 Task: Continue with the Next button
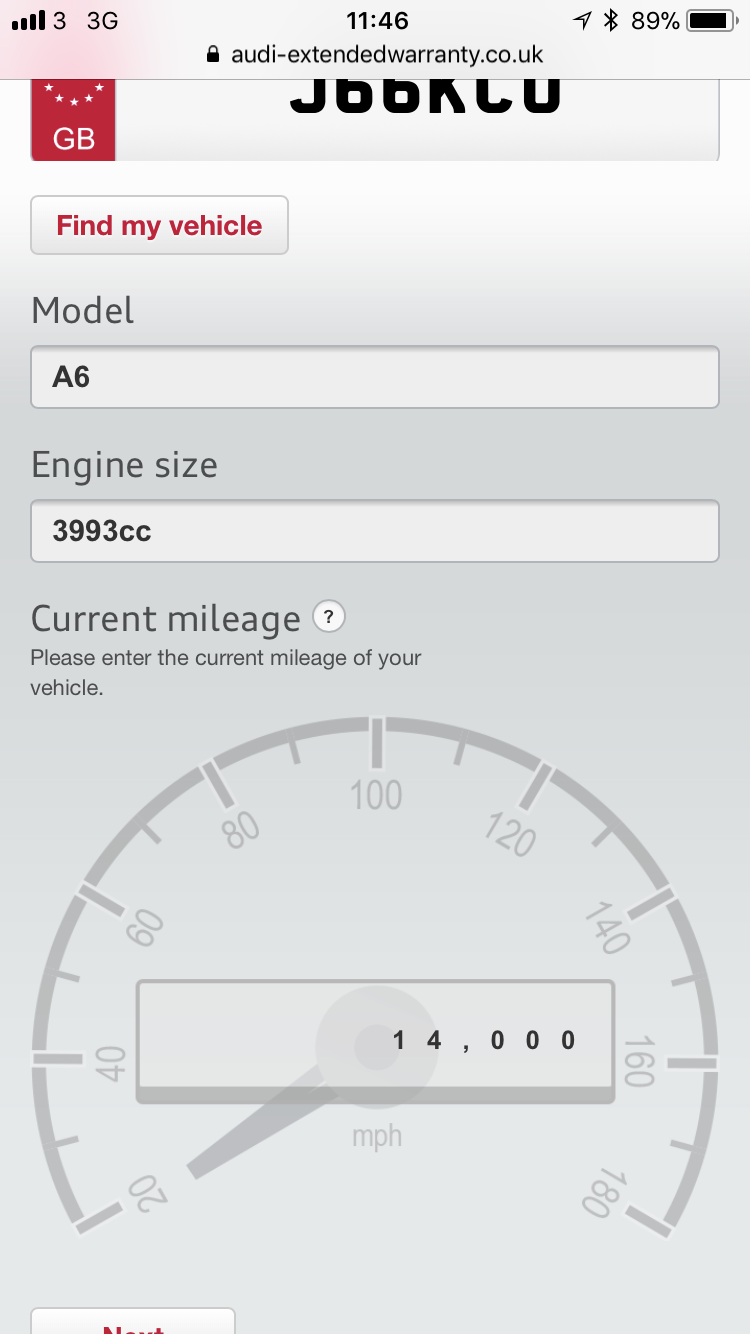[x=133, y=1322]
